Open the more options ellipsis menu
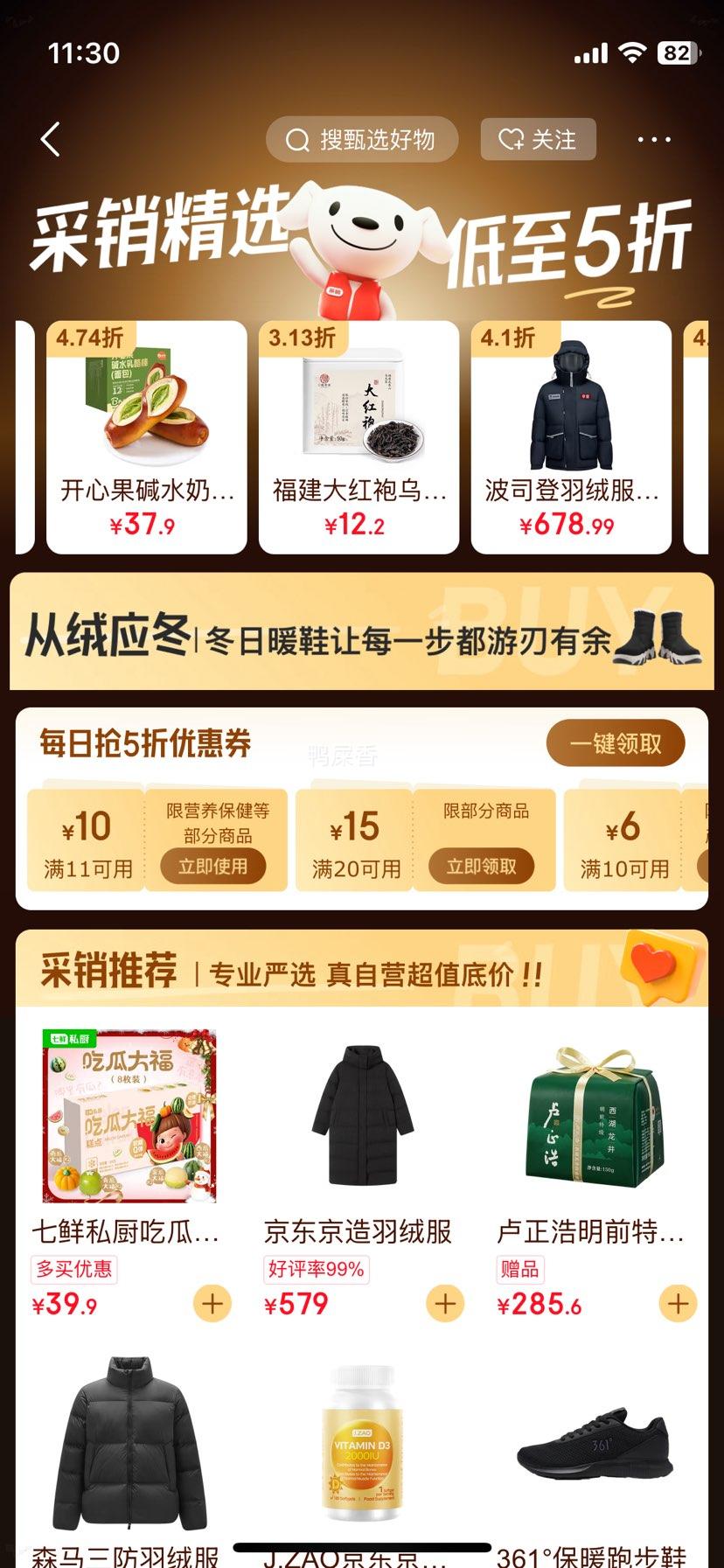 coord(655,139)
